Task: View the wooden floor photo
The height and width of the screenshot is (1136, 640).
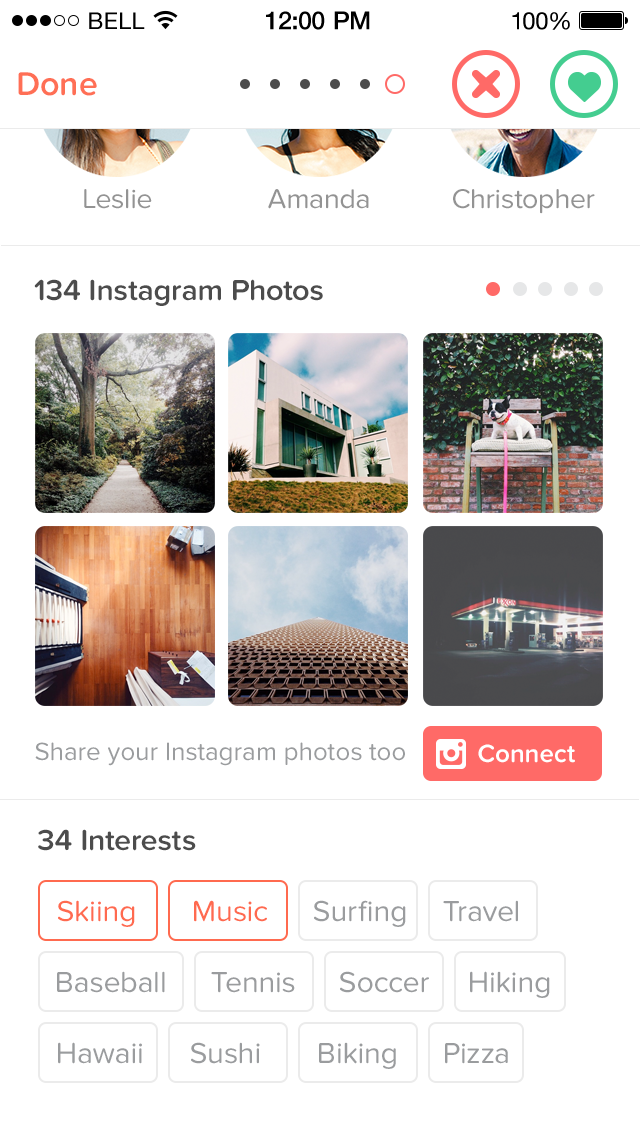Action: tap(125, 616)
